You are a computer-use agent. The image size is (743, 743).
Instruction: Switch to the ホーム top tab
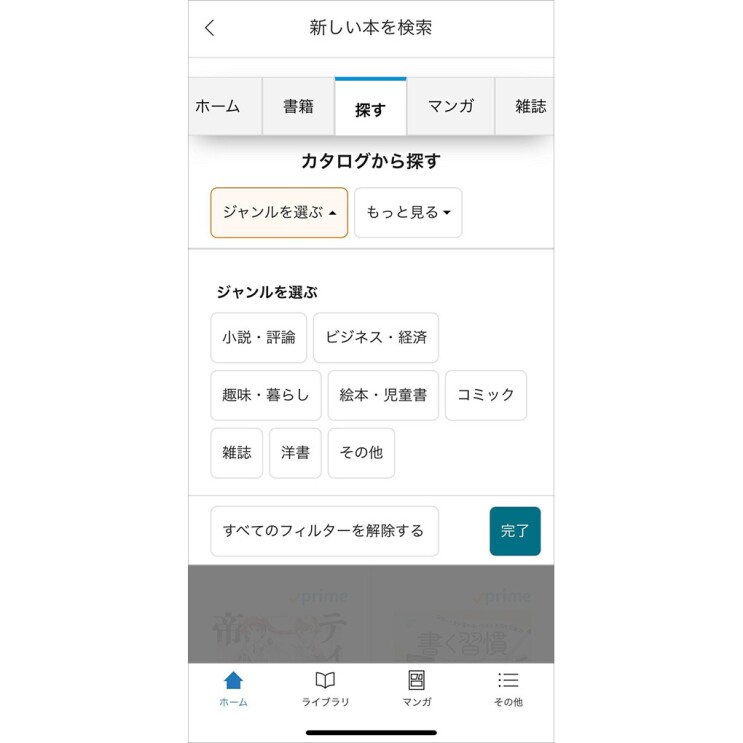tap(222, 106)
